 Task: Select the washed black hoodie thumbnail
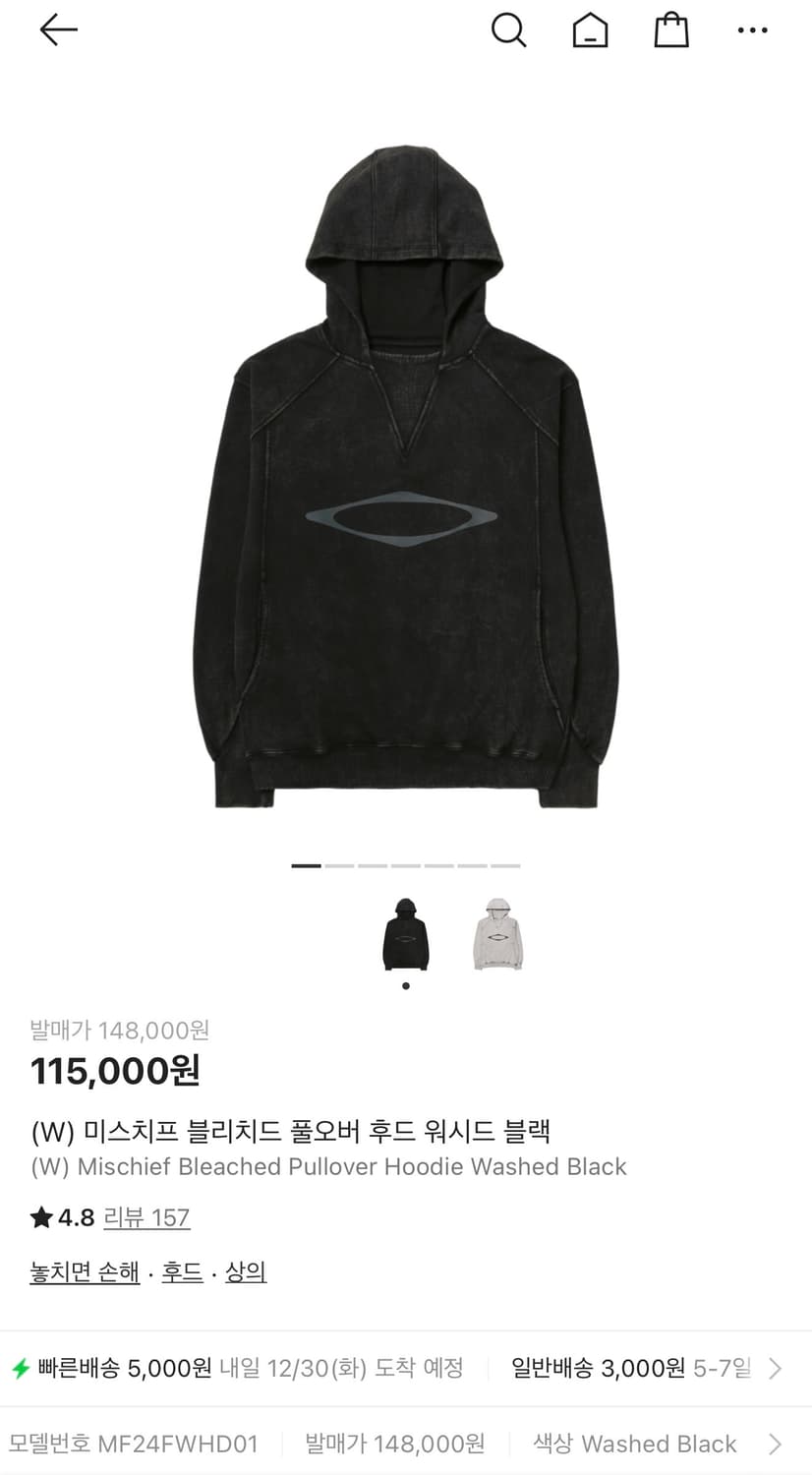405,934
